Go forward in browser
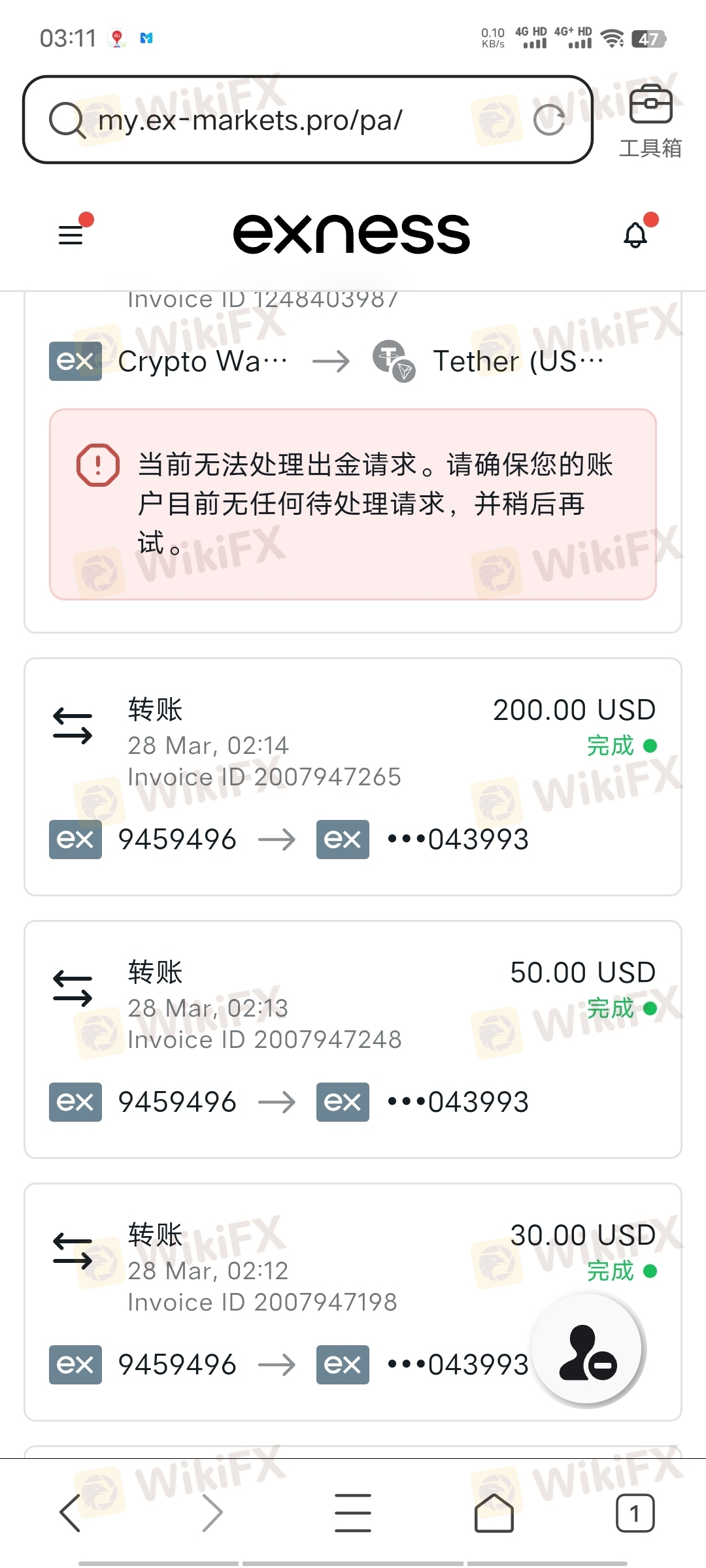This screenshot has height=1568, width=706. pos(212,1512)
